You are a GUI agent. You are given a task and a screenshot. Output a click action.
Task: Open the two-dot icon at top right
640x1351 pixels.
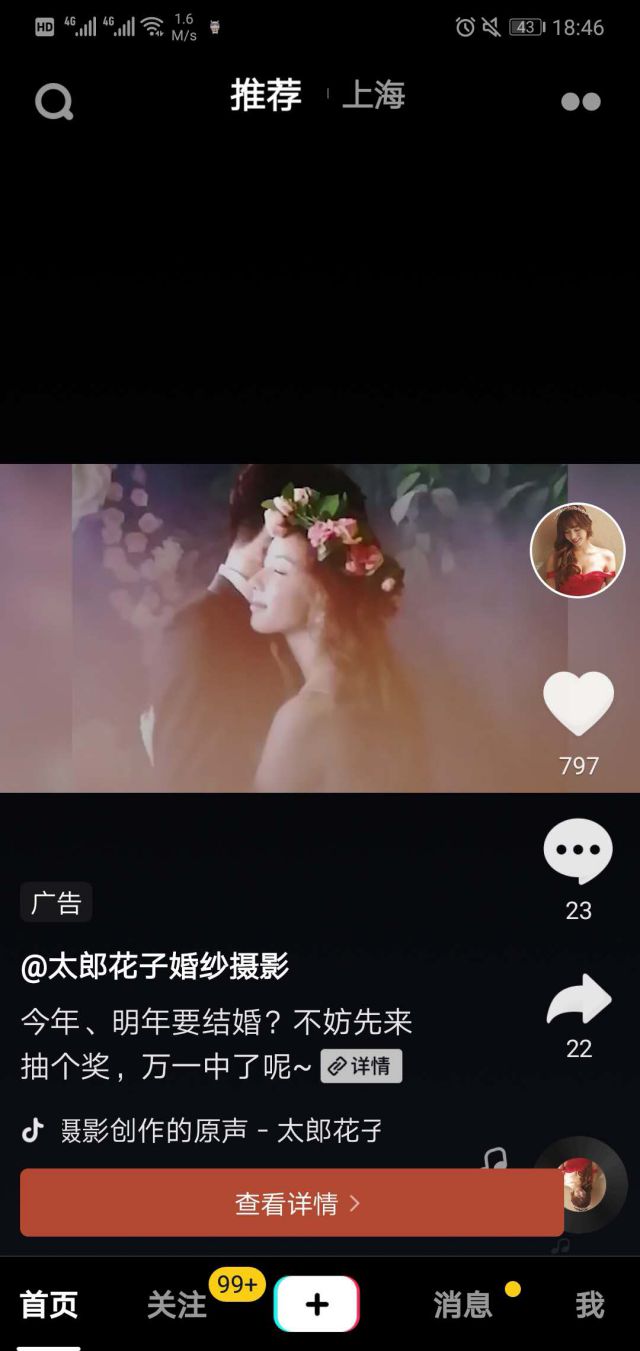pyautogui.click(x=580, y=101)
